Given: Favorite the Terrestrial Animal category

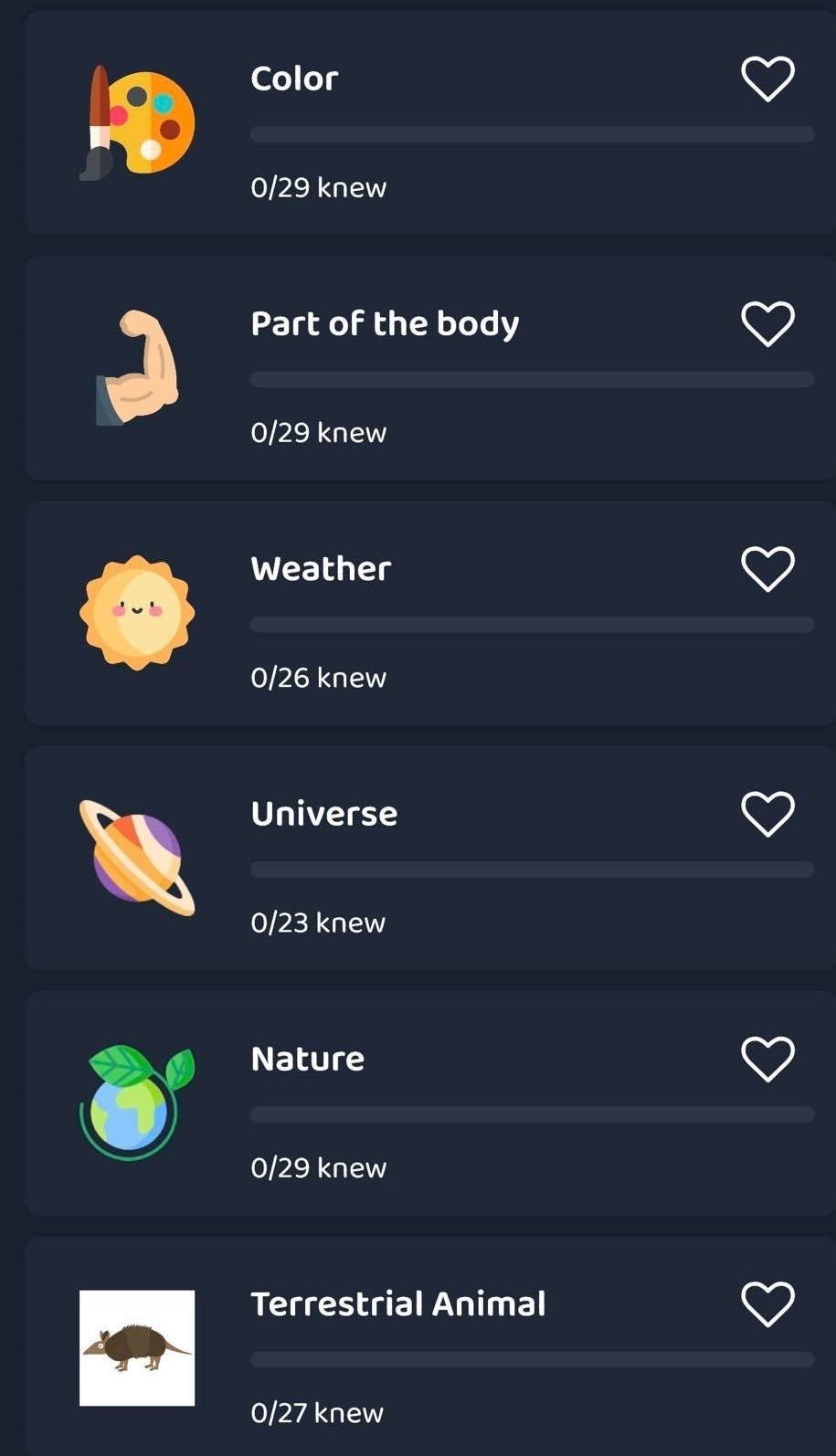Looking at the screenshot, I should point(767,1303).
